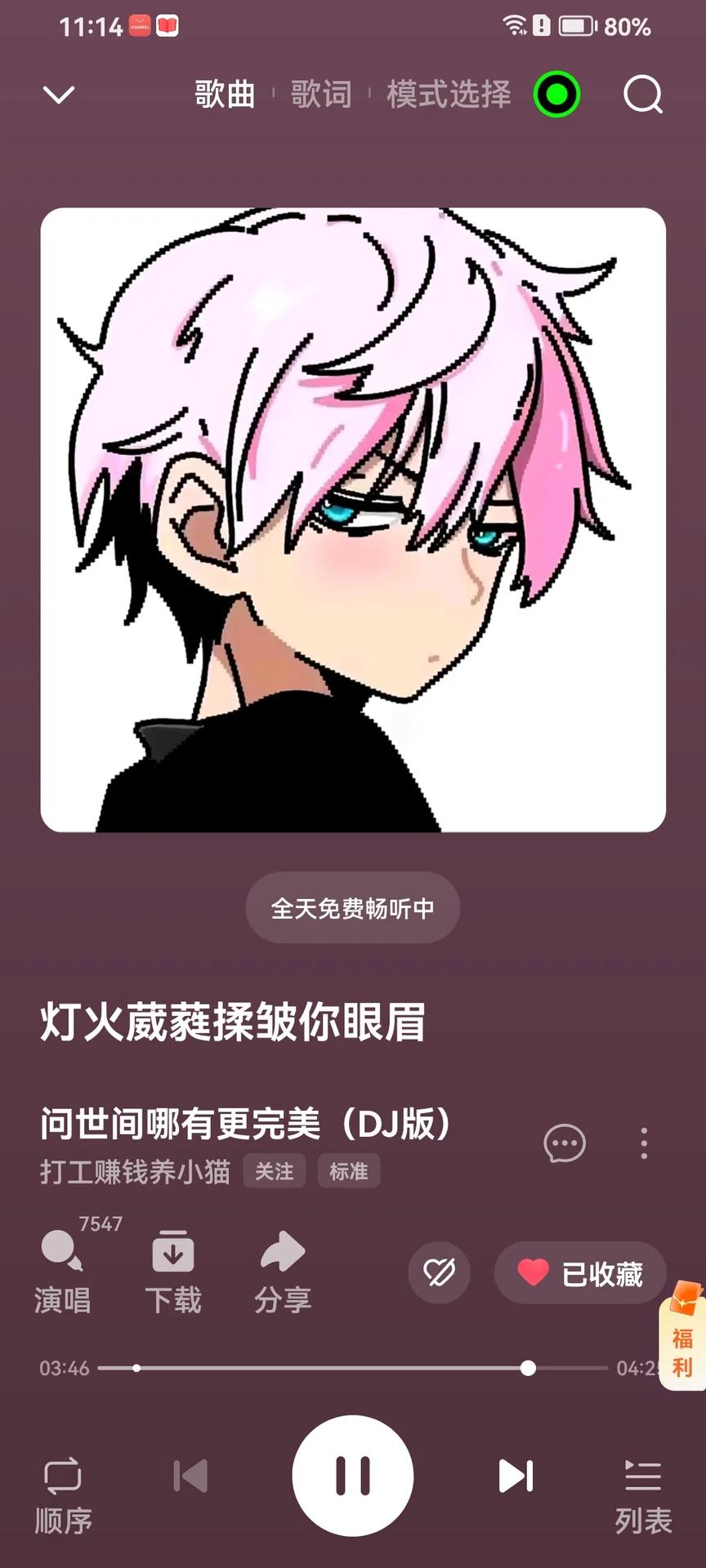The width and height of the screenshot is (706, 1568).
Task: Remove song from favorites via 已收藏
Action: [x=580, y=1272]
